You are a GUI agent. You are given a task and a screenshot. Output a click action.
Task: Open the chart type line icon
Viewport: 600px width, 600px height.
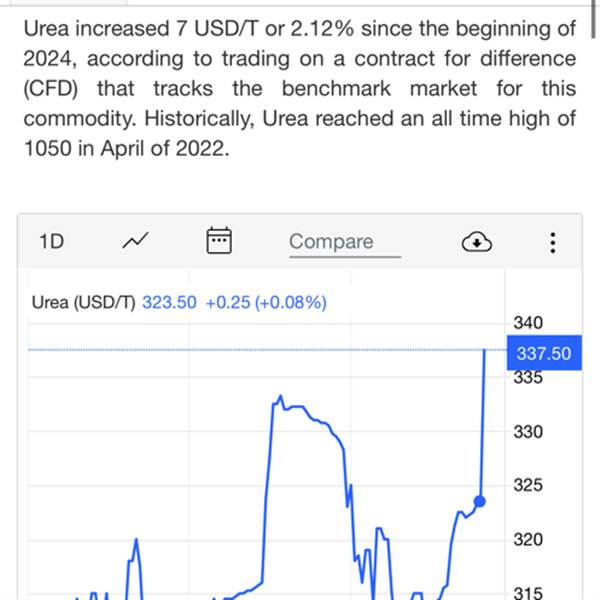135,241
